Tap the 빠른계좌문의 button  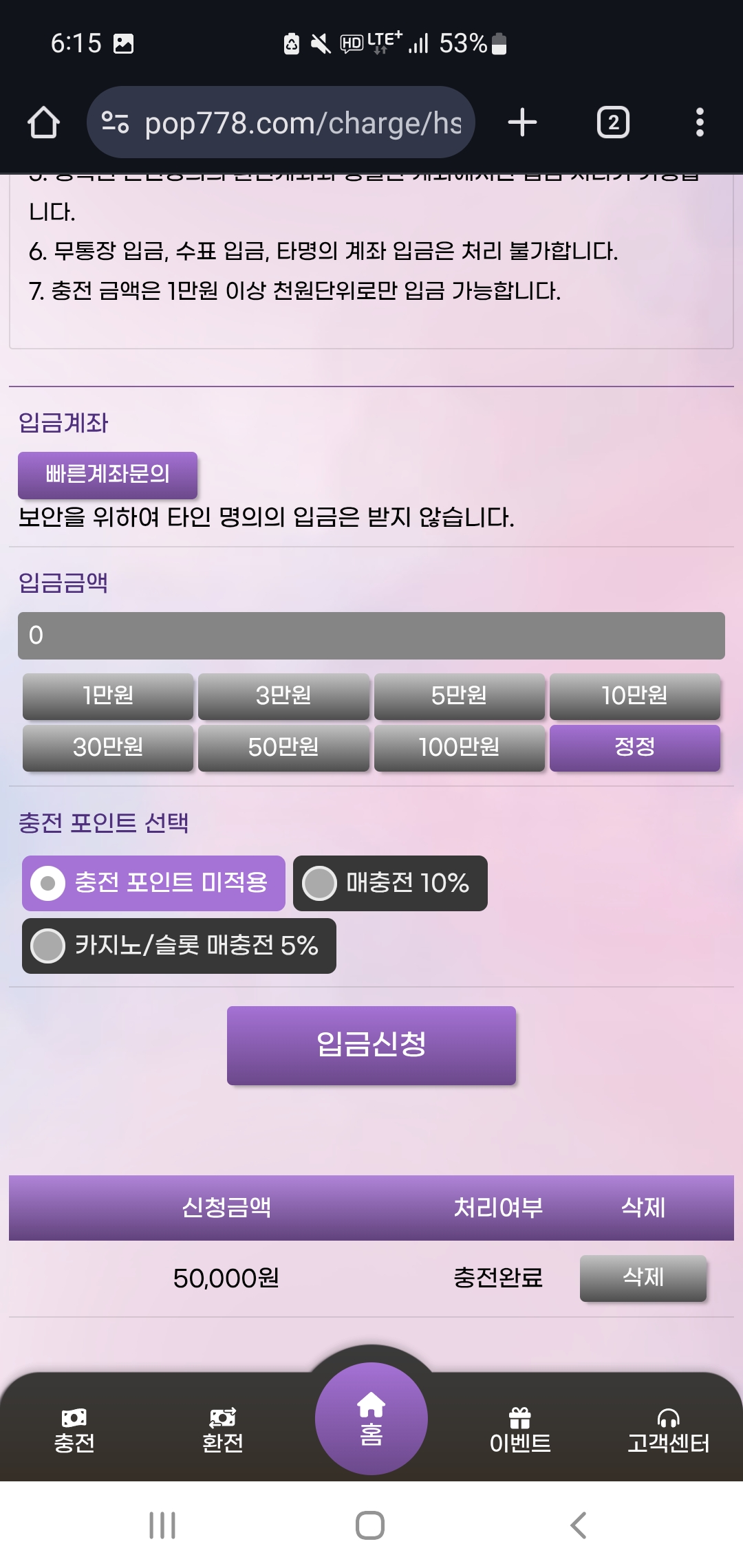[107, 475]
